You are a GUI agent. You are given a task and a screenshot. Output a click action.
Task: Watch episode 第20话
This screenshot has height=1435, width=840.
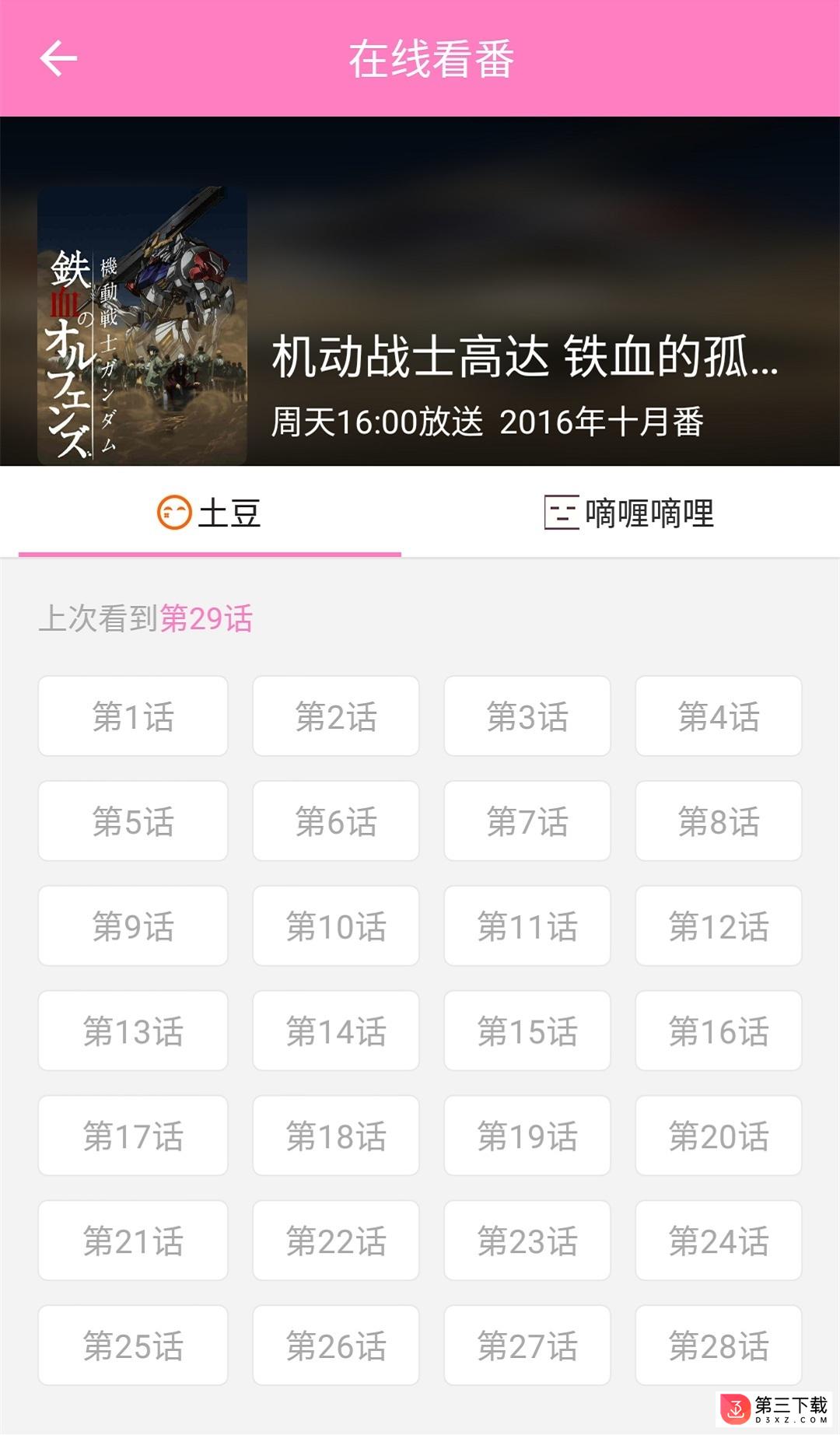coord(719,1136)
